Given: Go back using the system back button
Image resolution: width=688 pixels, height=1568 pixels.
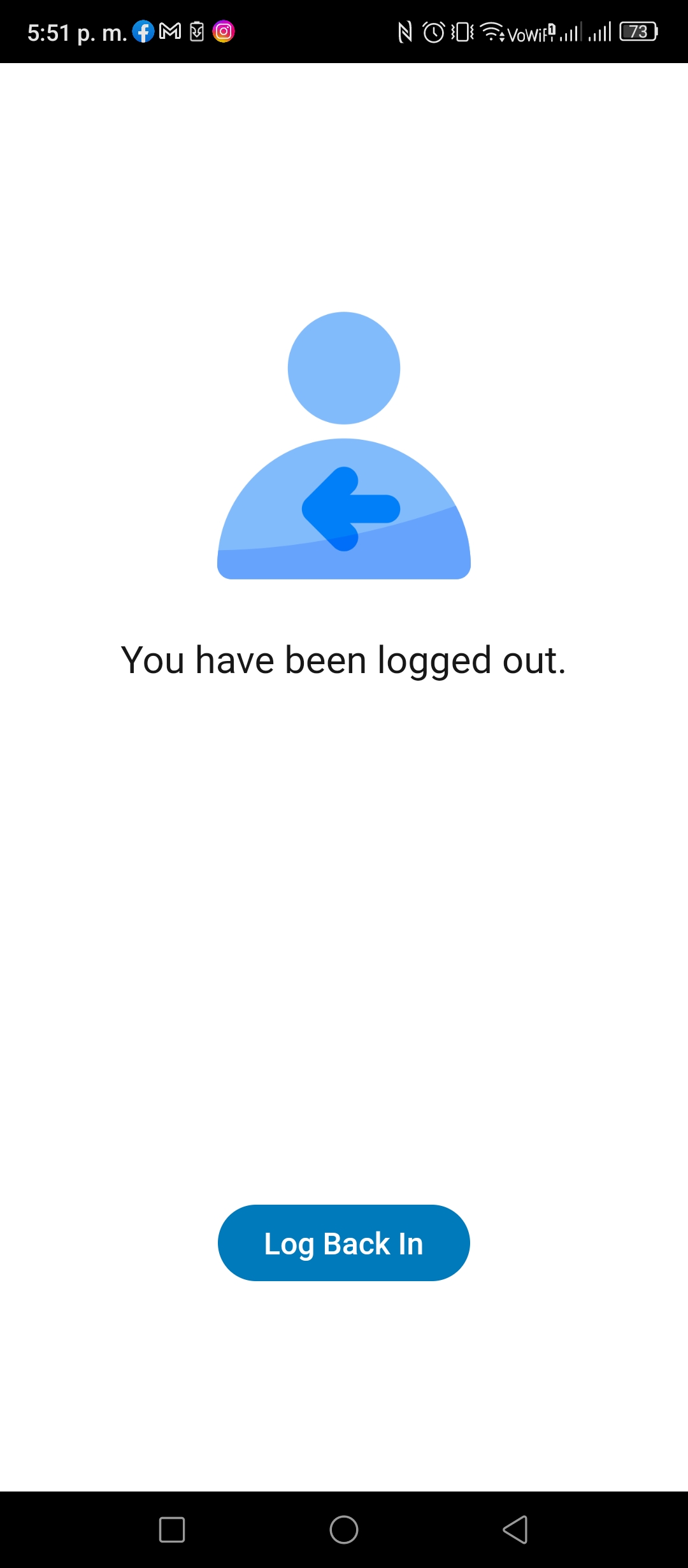Looking at the screenshot, I should [515, 1529].
